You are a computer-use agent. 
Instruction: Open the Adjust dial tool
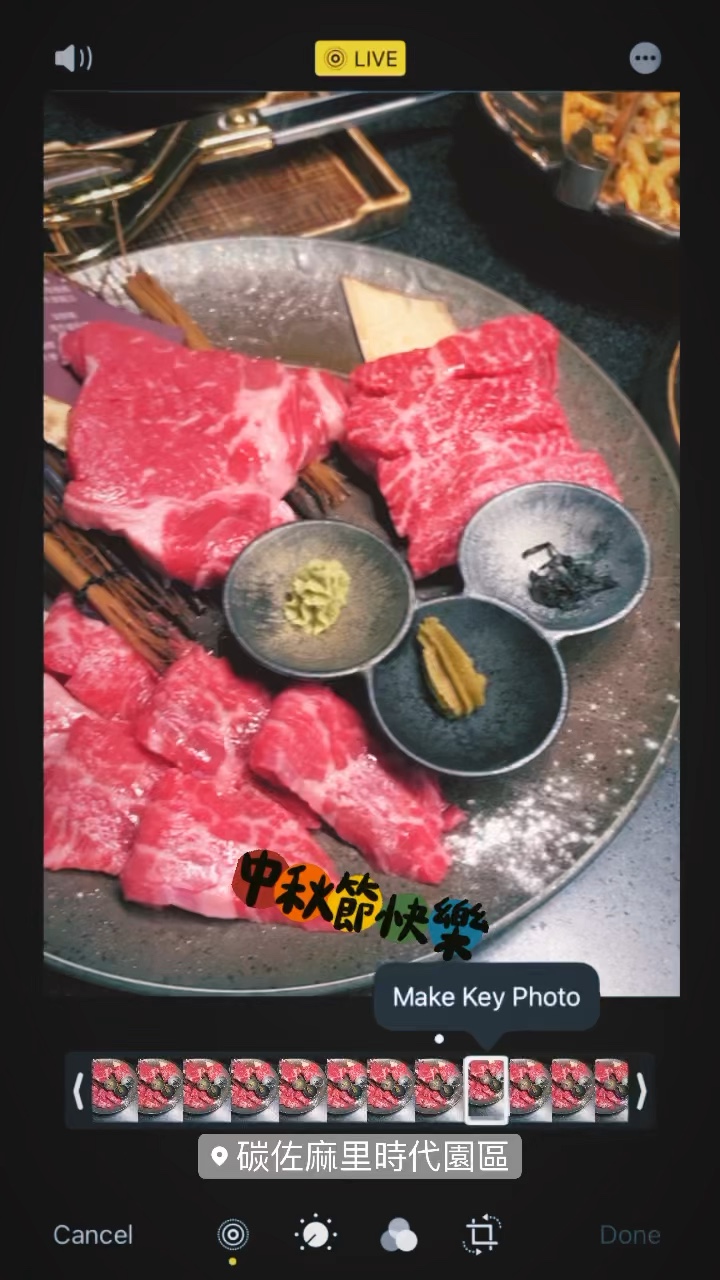click(316, 1235)
